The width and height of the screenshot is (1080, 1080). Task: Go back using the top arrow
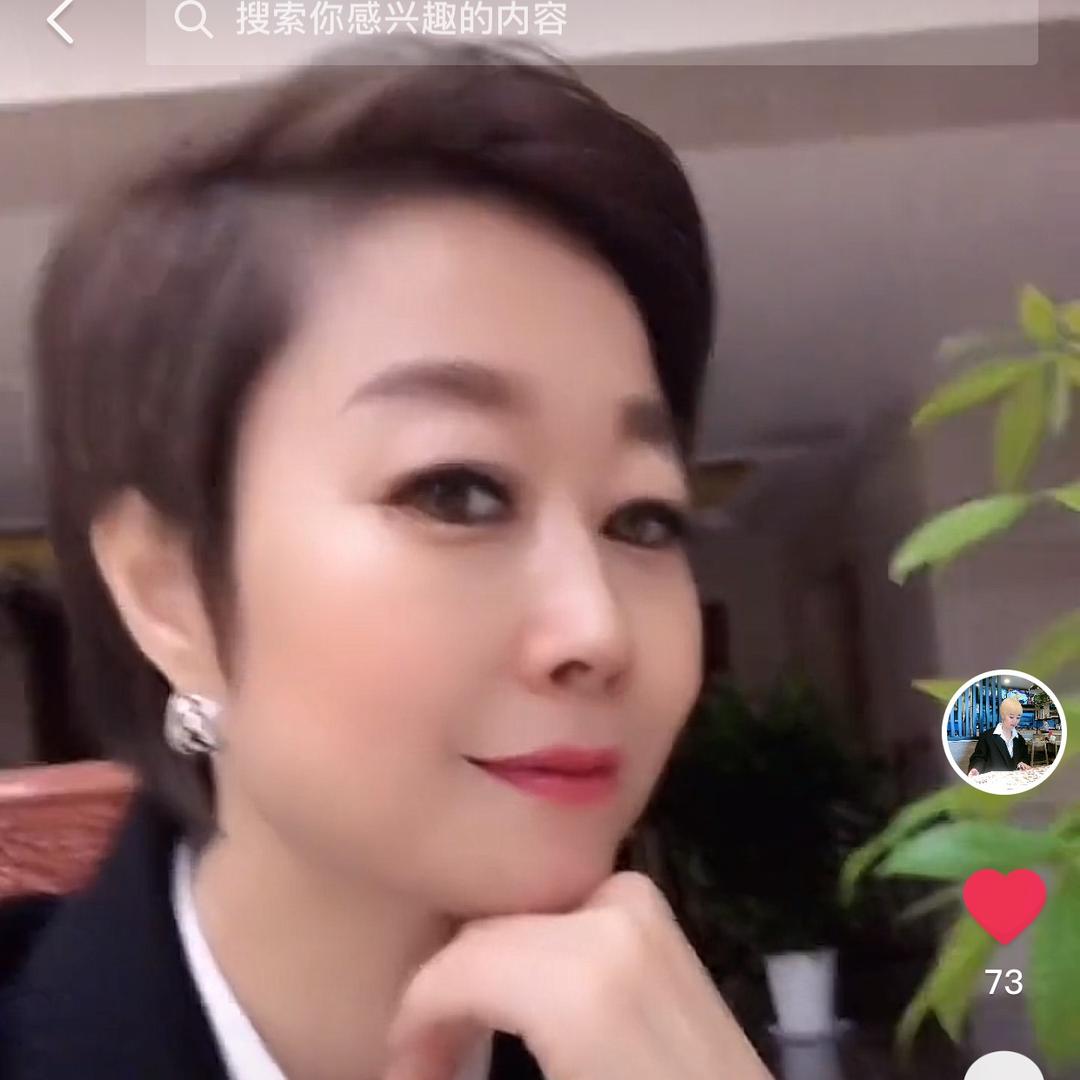tap(60, 22)
